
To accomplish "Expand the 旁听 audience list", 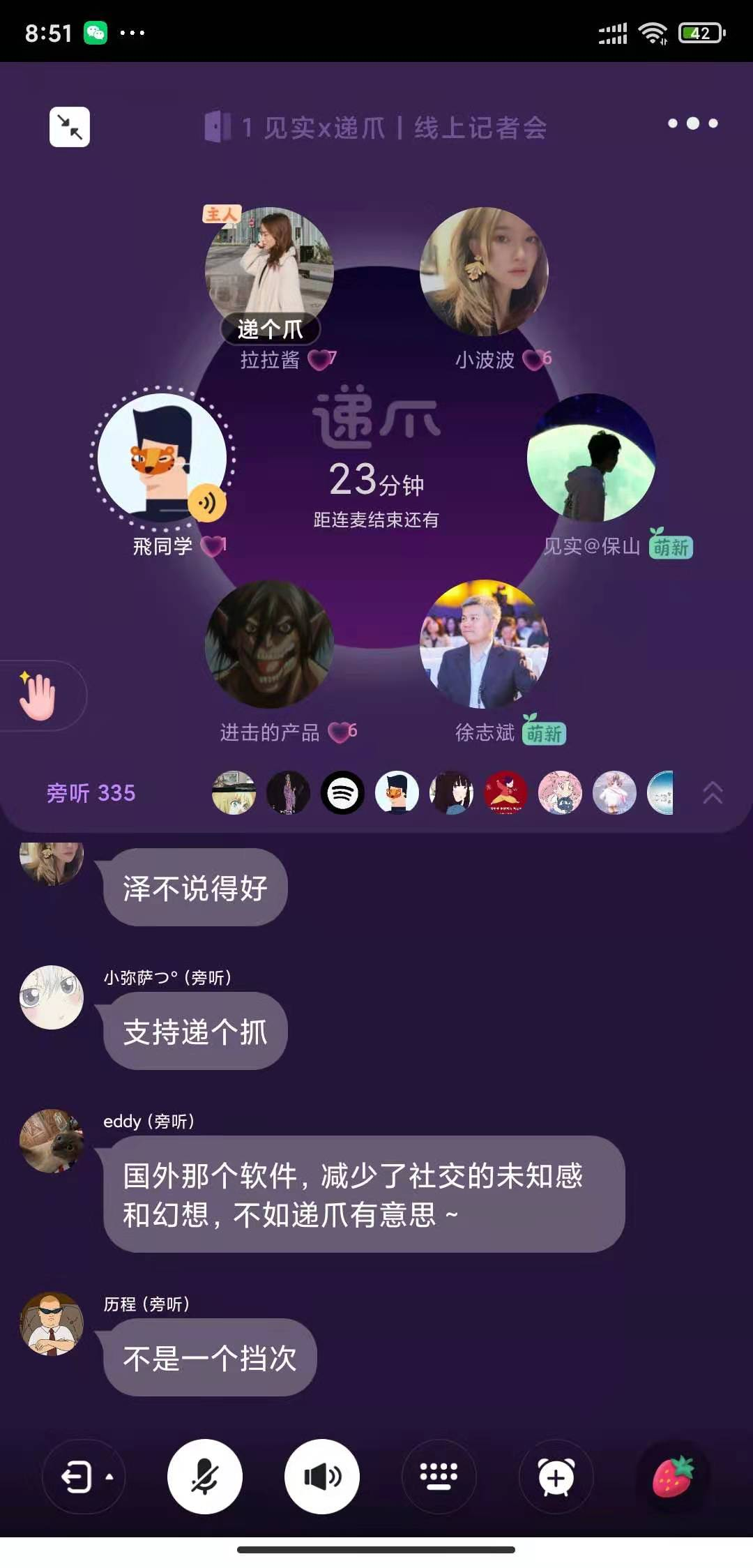I will (712, 793).
